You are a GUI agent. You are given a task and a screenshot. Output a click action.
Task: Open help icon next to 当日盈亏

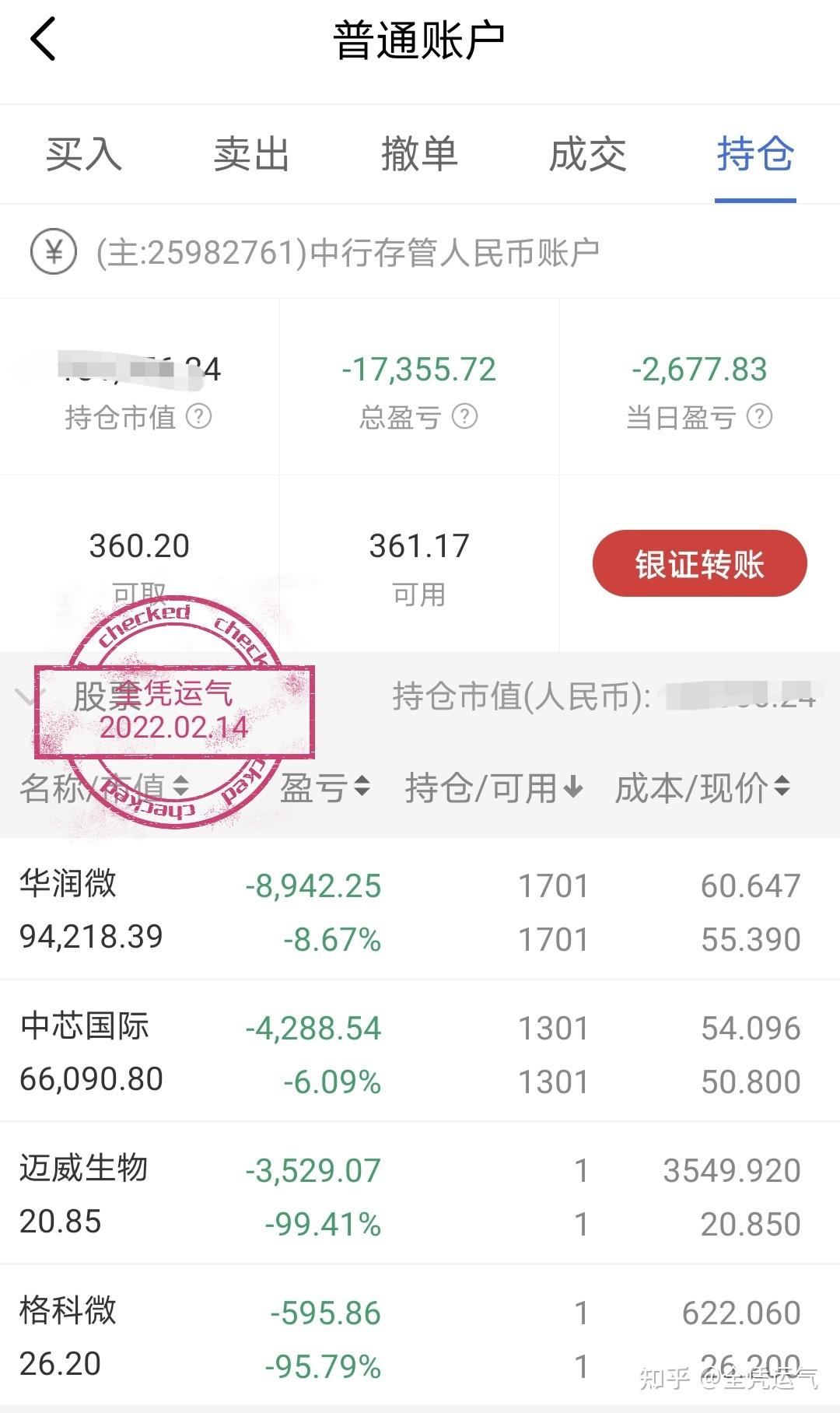pos(759,416)
